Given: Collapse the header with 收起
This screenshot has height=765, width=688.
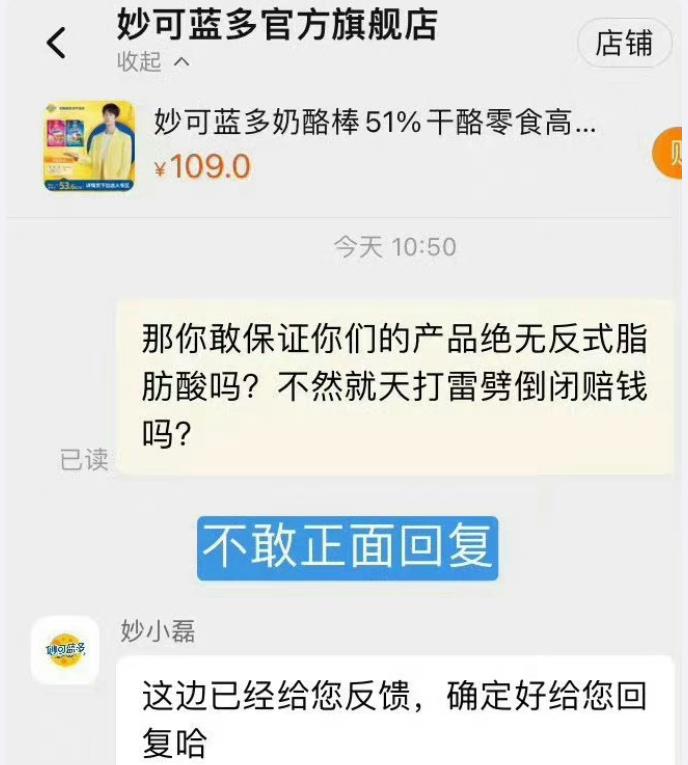Looking at the screenshot, I should [x=152, y=62].
